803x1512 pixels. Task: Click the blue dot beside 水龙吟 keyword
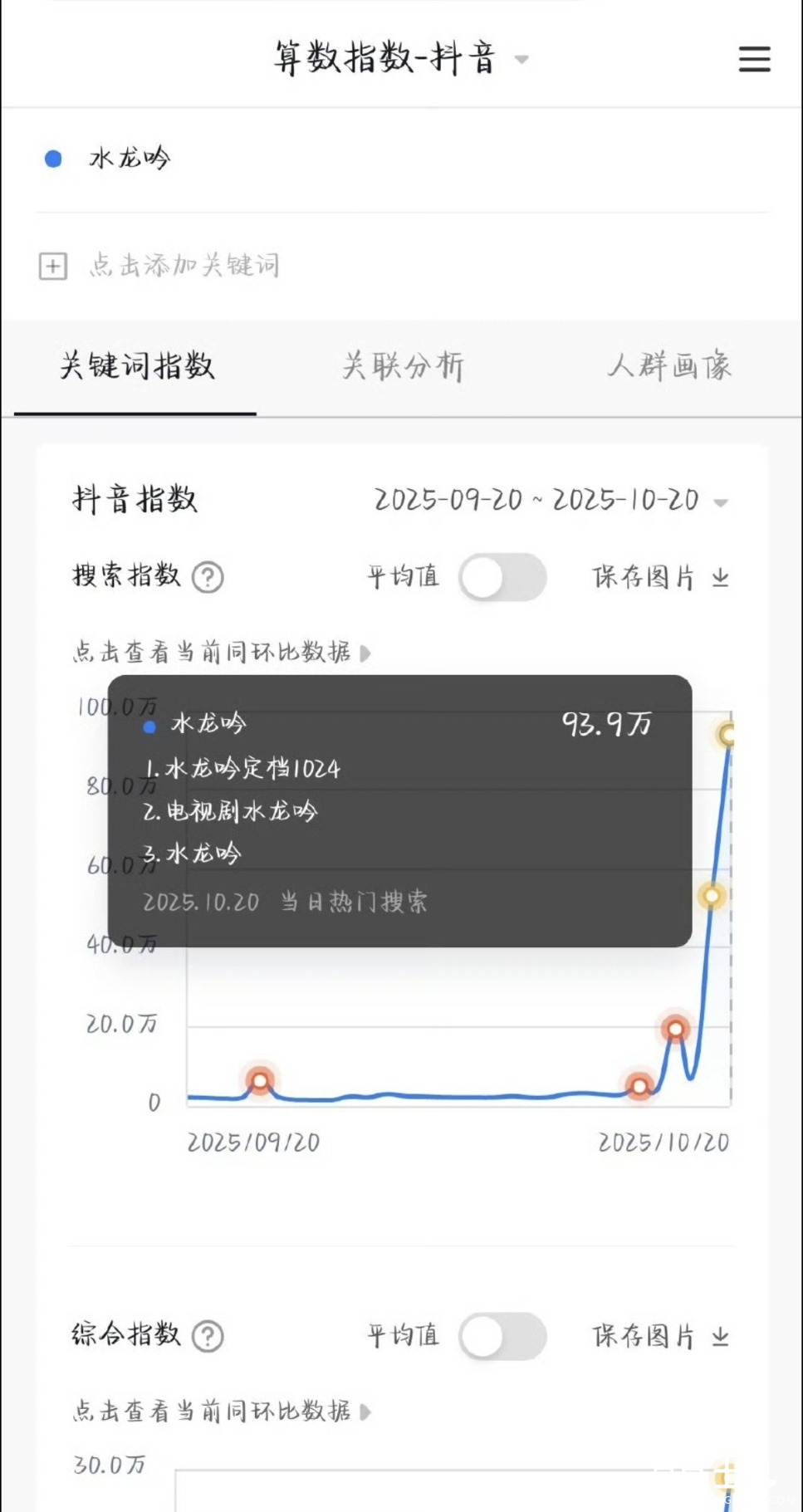click(53, 158)
